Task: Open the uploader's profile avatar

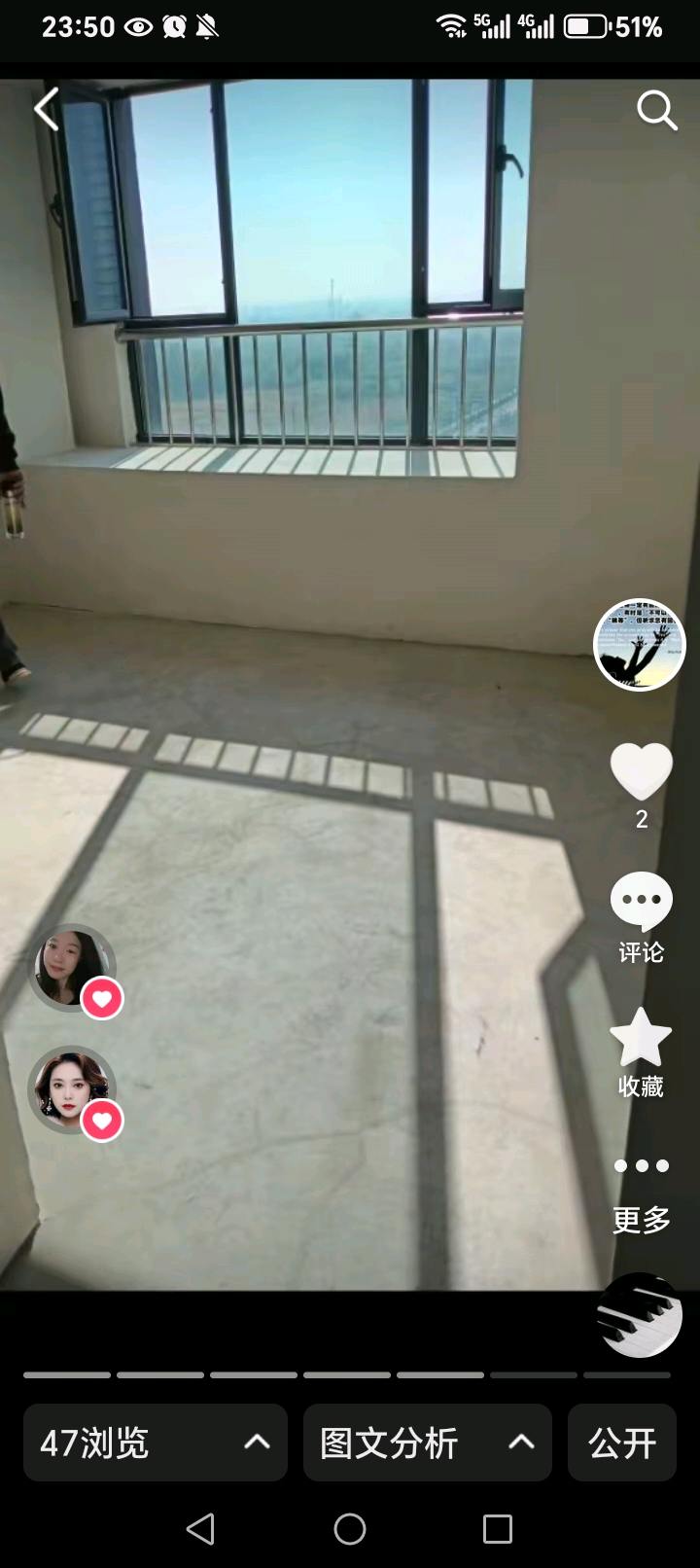Action: coord(640,645)
